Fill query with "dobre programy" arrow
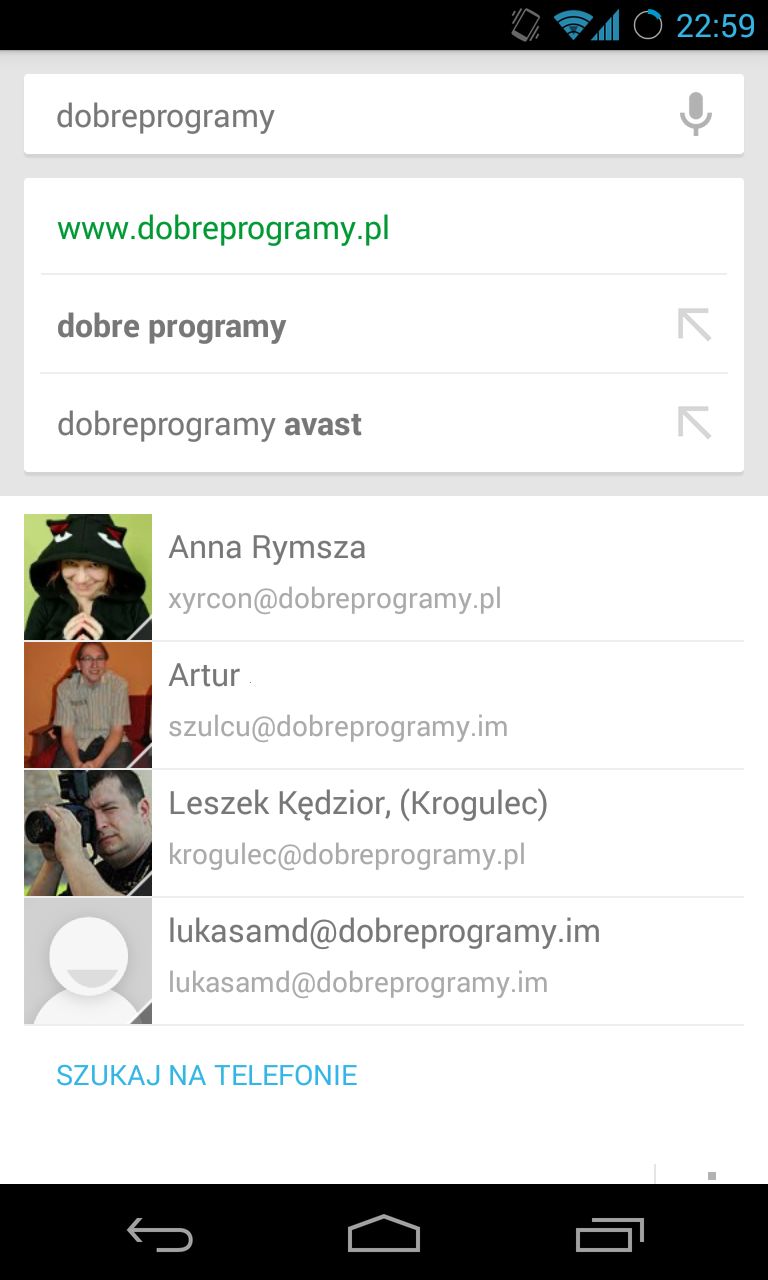The image size is (768, 1280). (694, 326)
